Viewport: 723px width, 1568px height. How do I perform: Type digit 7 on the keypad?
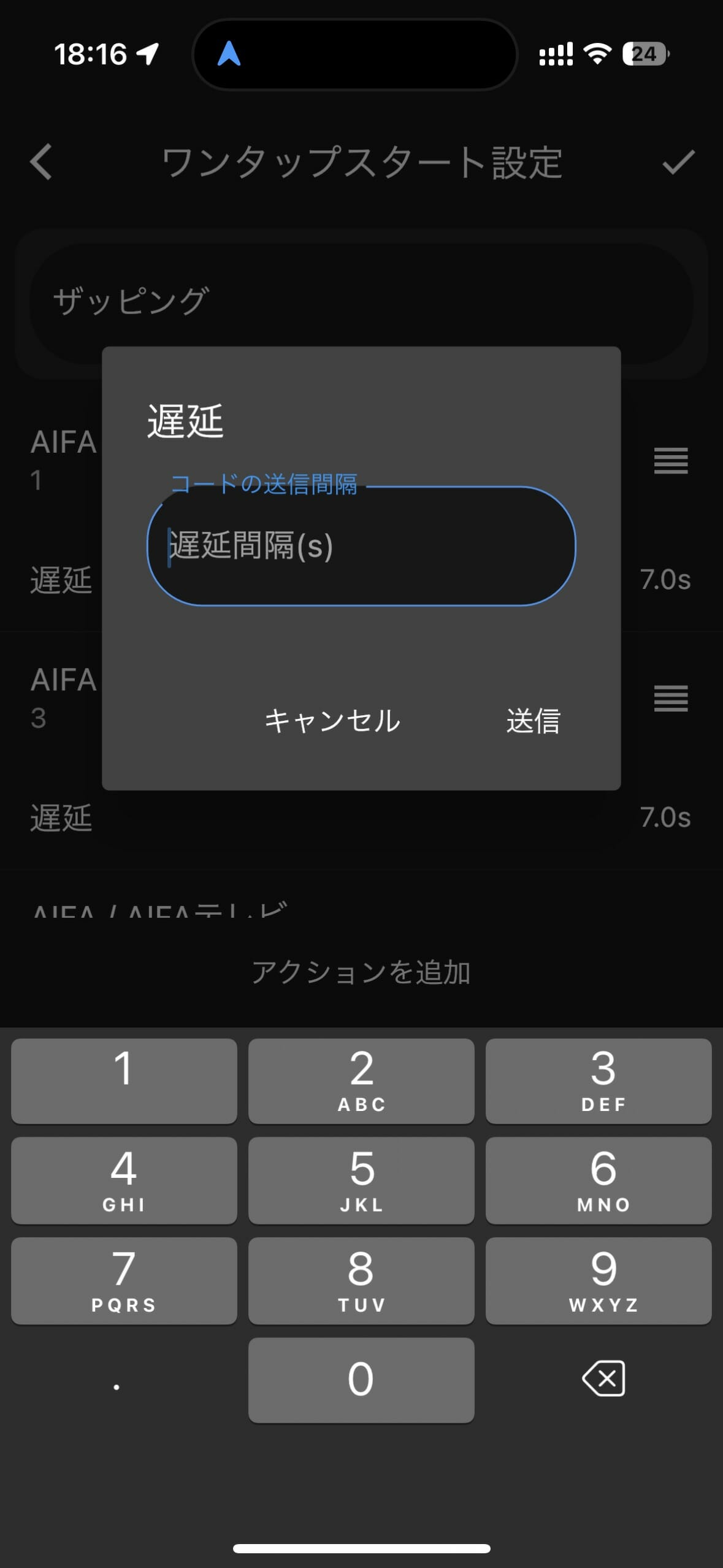click(124, 1280)
